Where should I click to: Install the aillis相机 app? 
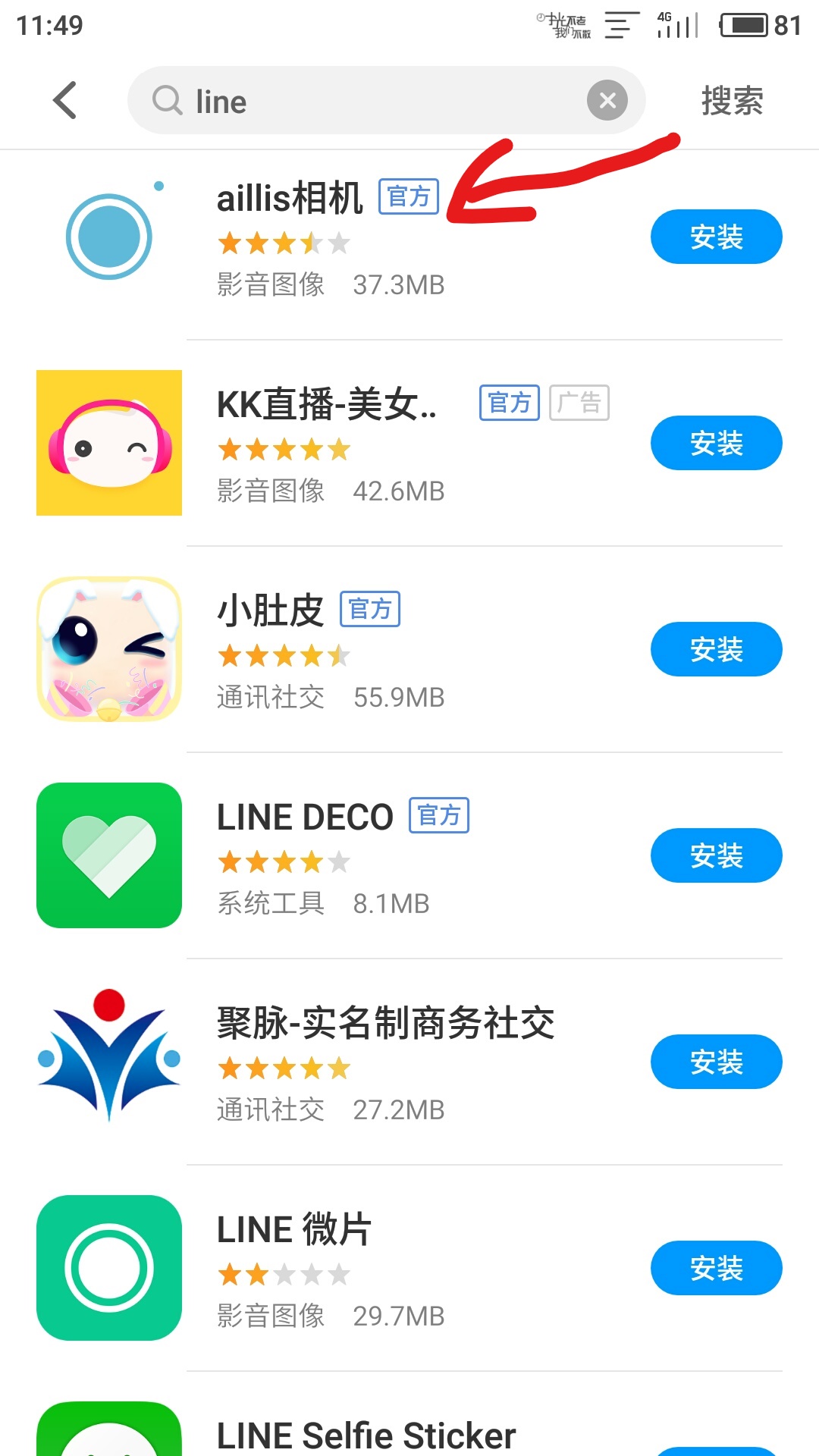[x=716, y=237]
